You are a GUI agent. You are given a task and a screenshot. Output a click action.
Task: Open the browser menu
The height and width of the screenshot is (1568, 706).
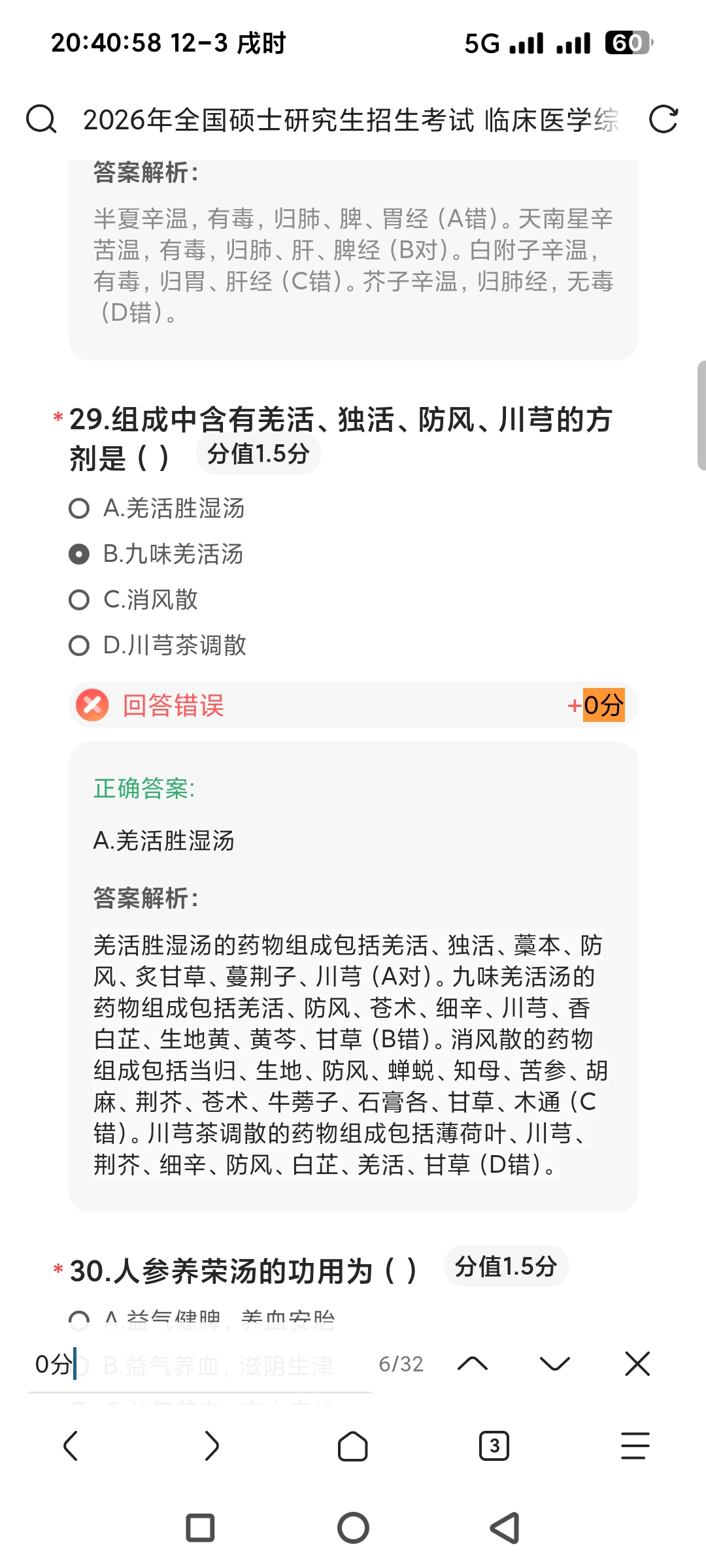[635, 1445]
